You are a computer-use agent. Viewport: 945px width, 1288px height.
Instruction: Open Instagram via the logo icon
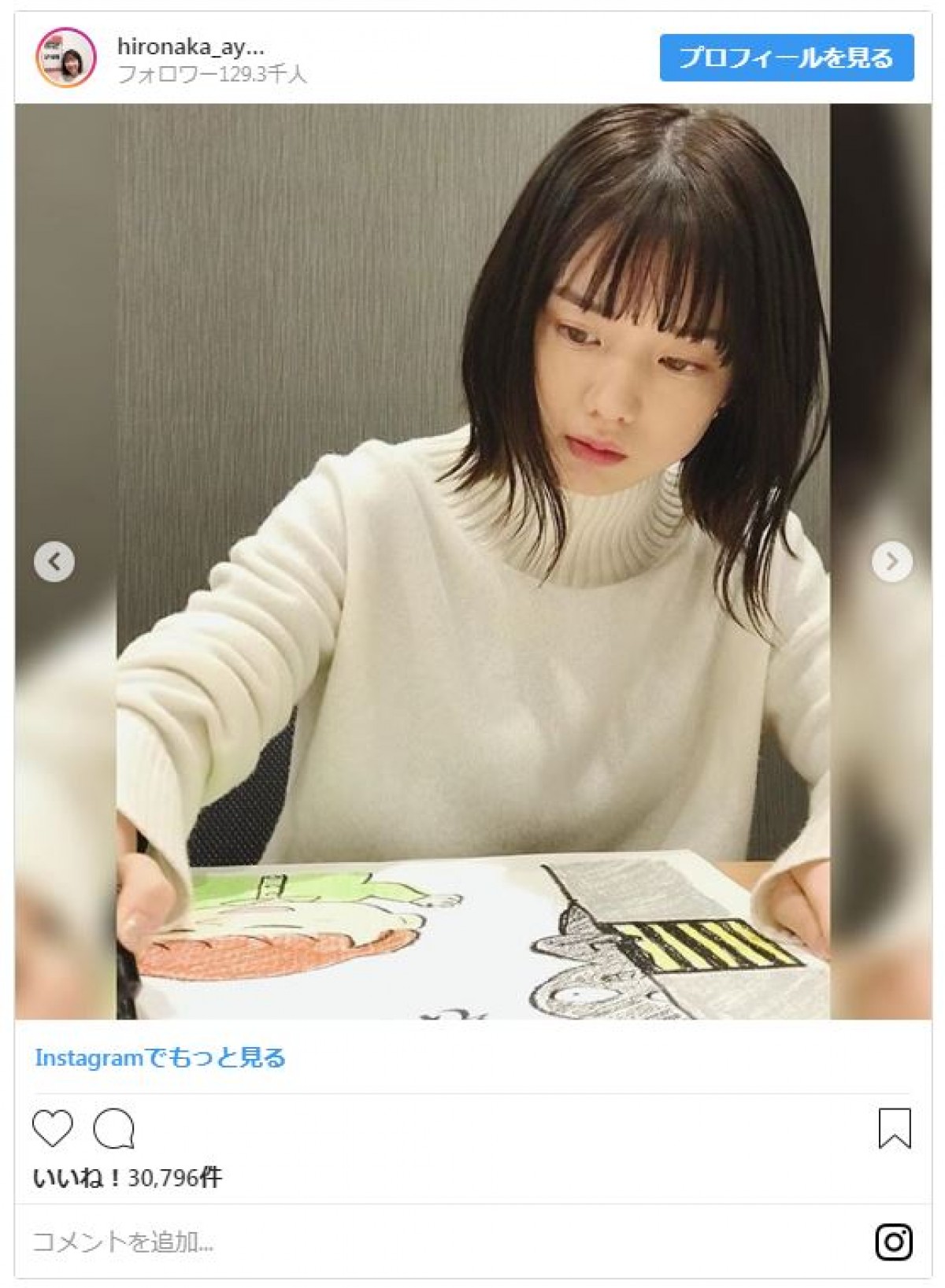point(894,1242)
